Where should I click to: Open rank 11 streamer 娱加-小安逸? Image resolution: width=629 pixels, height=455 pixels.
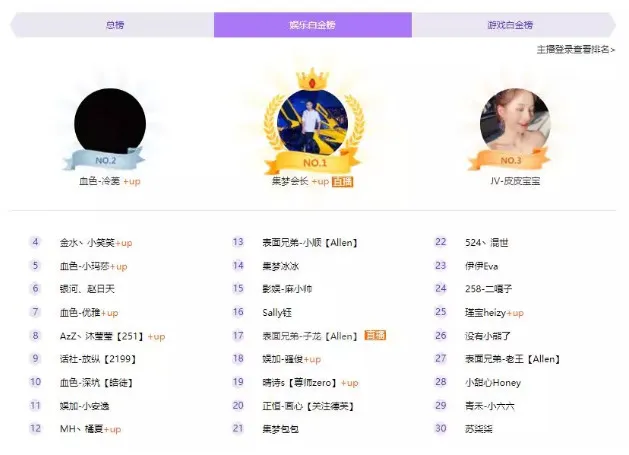point(84,405)
